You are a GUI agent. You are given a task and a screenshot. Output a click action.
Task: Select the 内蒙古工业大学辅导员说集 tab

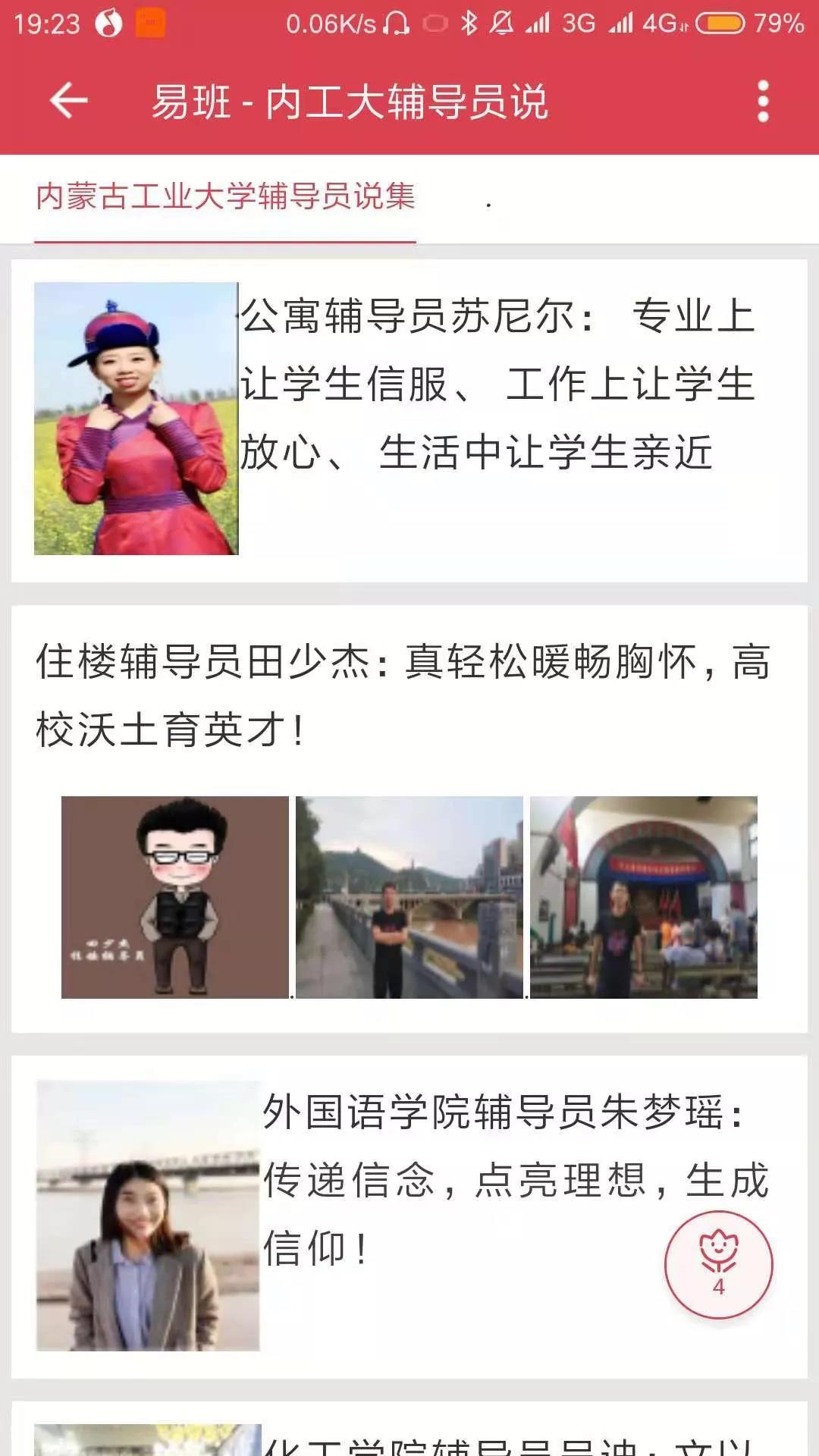coord(225,197)
